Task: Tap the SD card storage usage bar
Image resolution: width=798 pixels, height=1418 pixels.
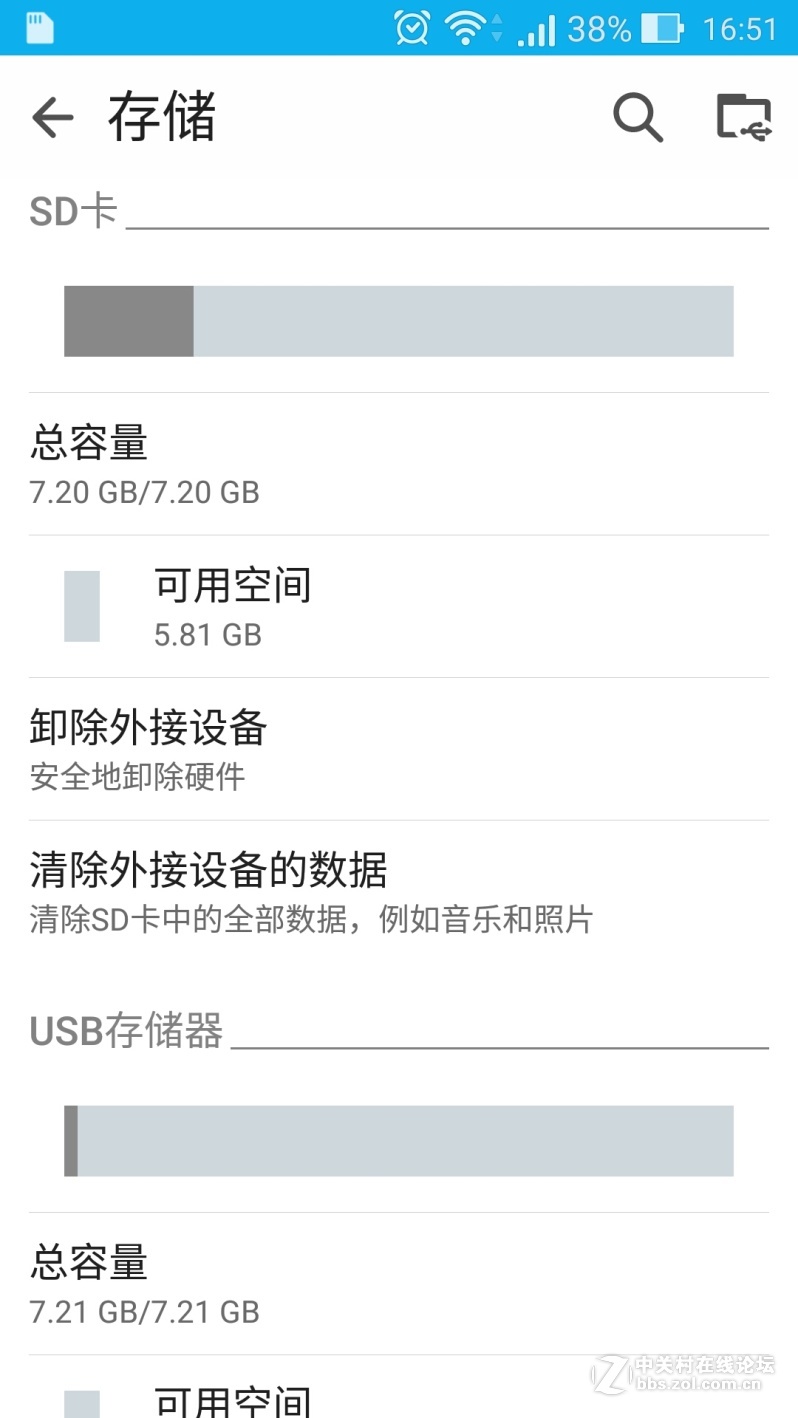Action: [x=399, y=320]
